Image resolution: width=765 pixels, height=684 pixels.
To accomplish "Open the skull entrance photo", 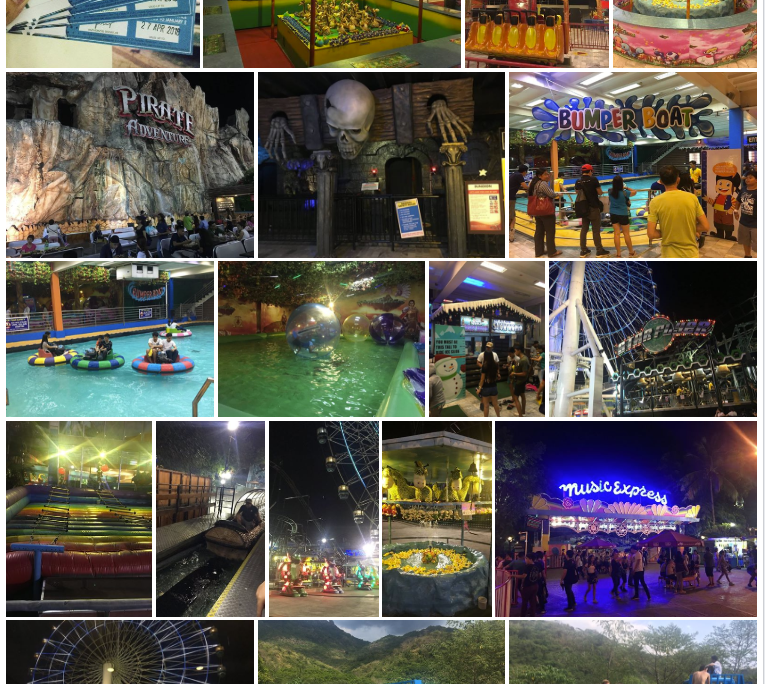I will pos(381,165).
